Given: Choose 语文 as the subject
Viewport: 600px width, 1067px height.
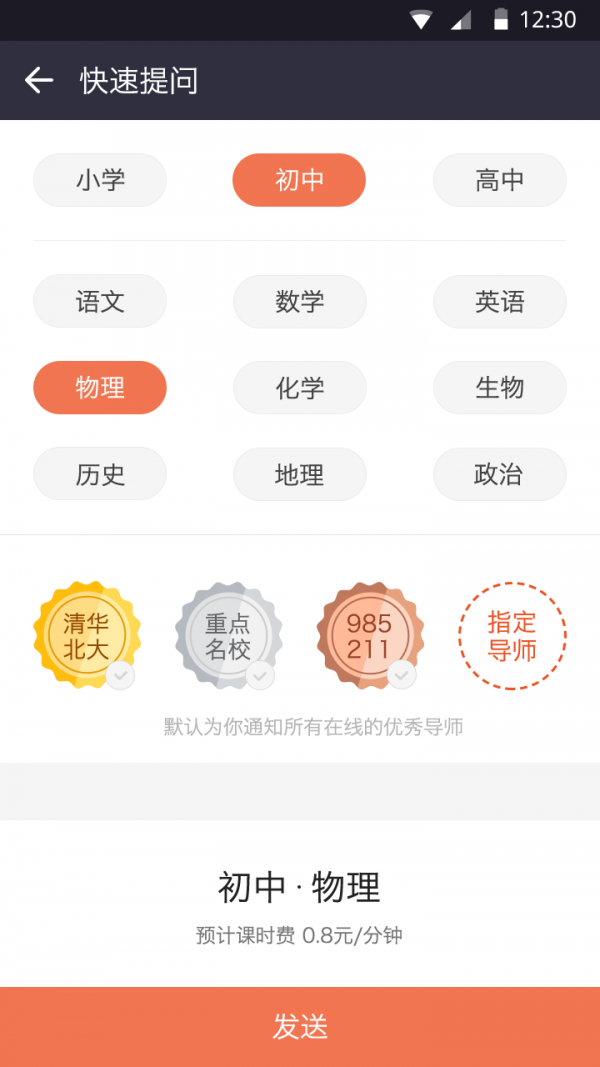Looking at the screenshot, I should [100, 301].
